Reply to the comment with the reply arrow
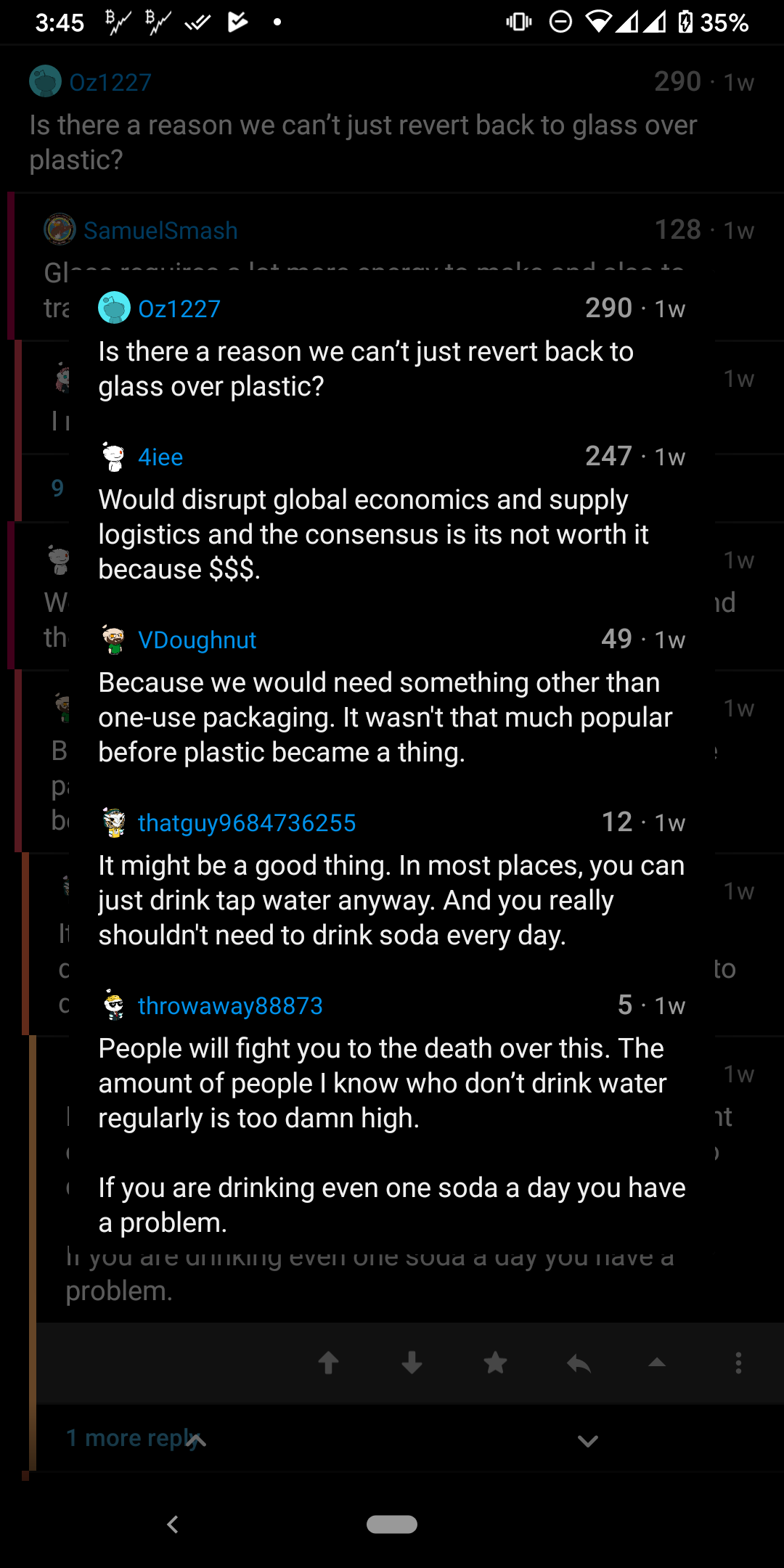This screenshot has height=1568, width=784. click(x=579, y=1364)
